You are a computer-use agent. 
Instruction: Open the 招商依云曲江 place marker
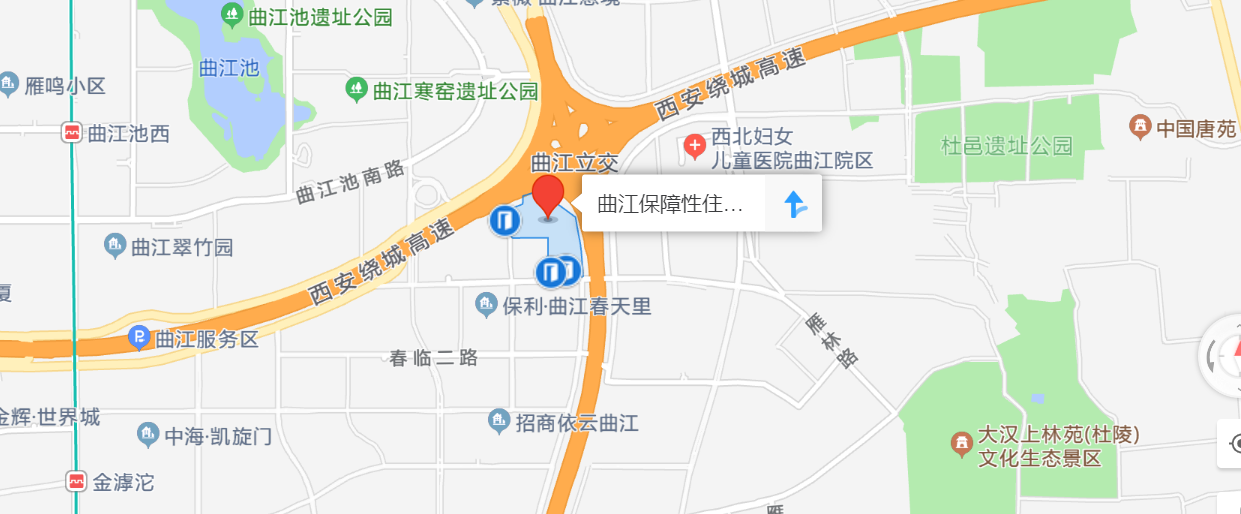click(499, 422)
